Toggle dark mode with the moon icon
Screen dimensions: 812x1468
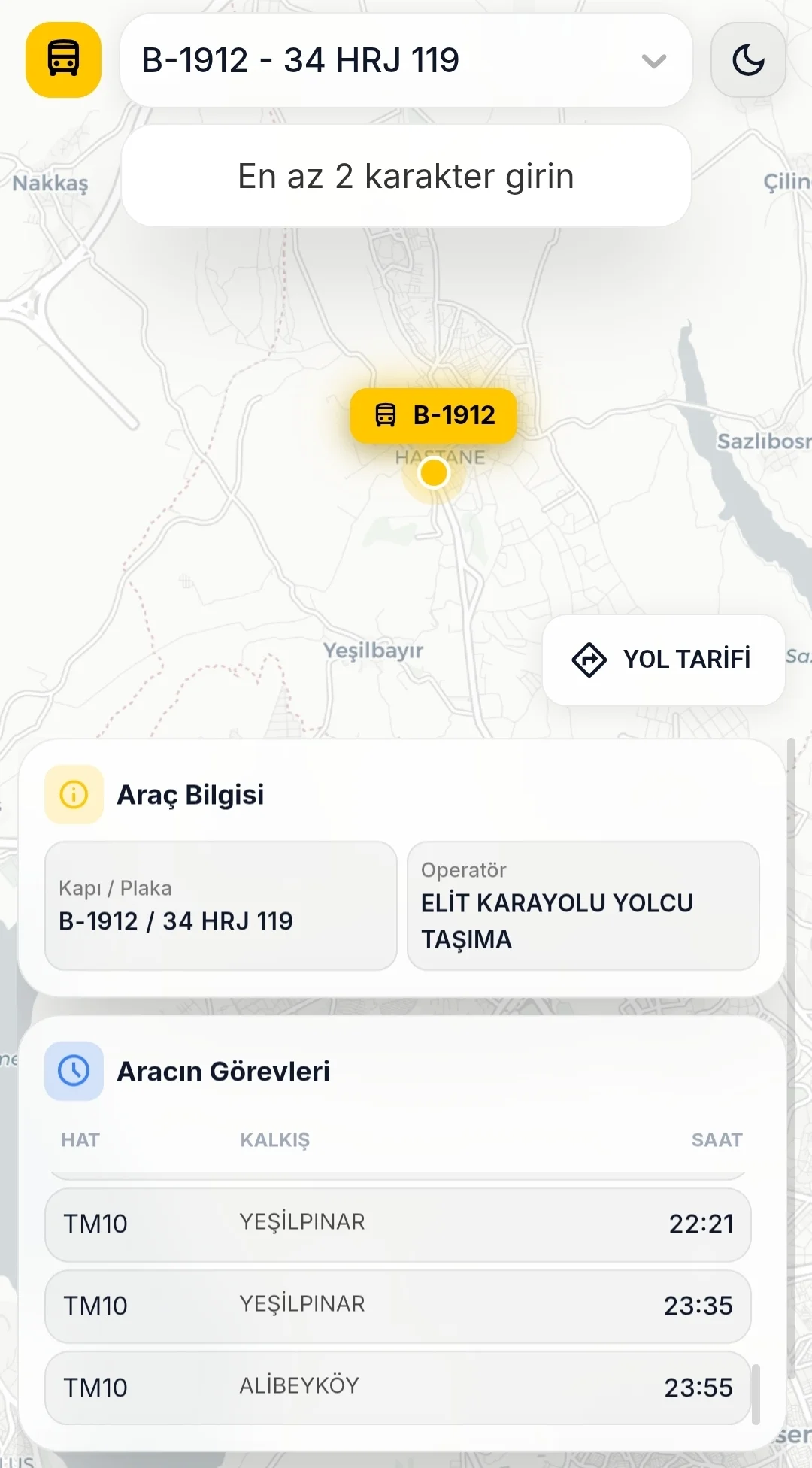tap(748, 60)
